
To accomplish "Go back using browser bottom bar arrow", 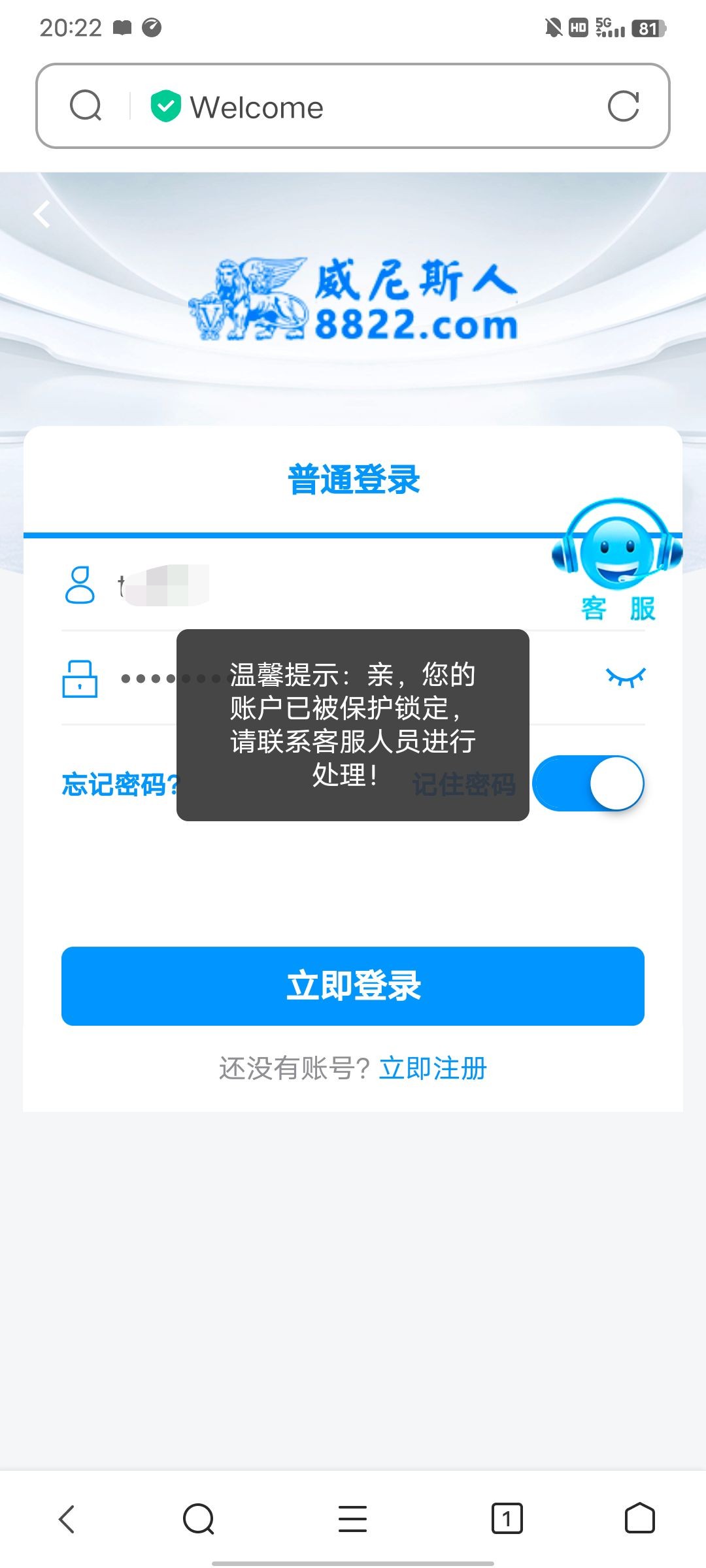I will click(67, 1518).
